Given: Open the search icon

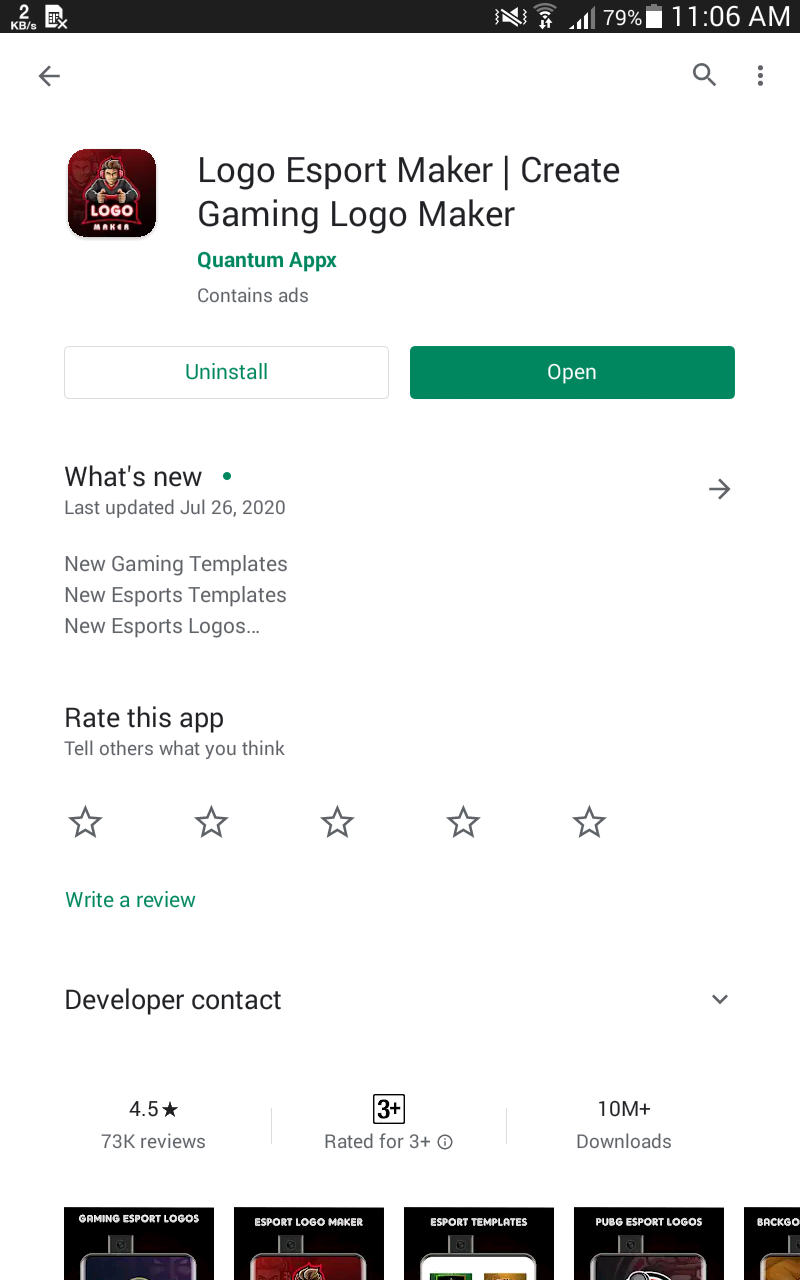Looking at the screenshot, I should tap(705, 75).
